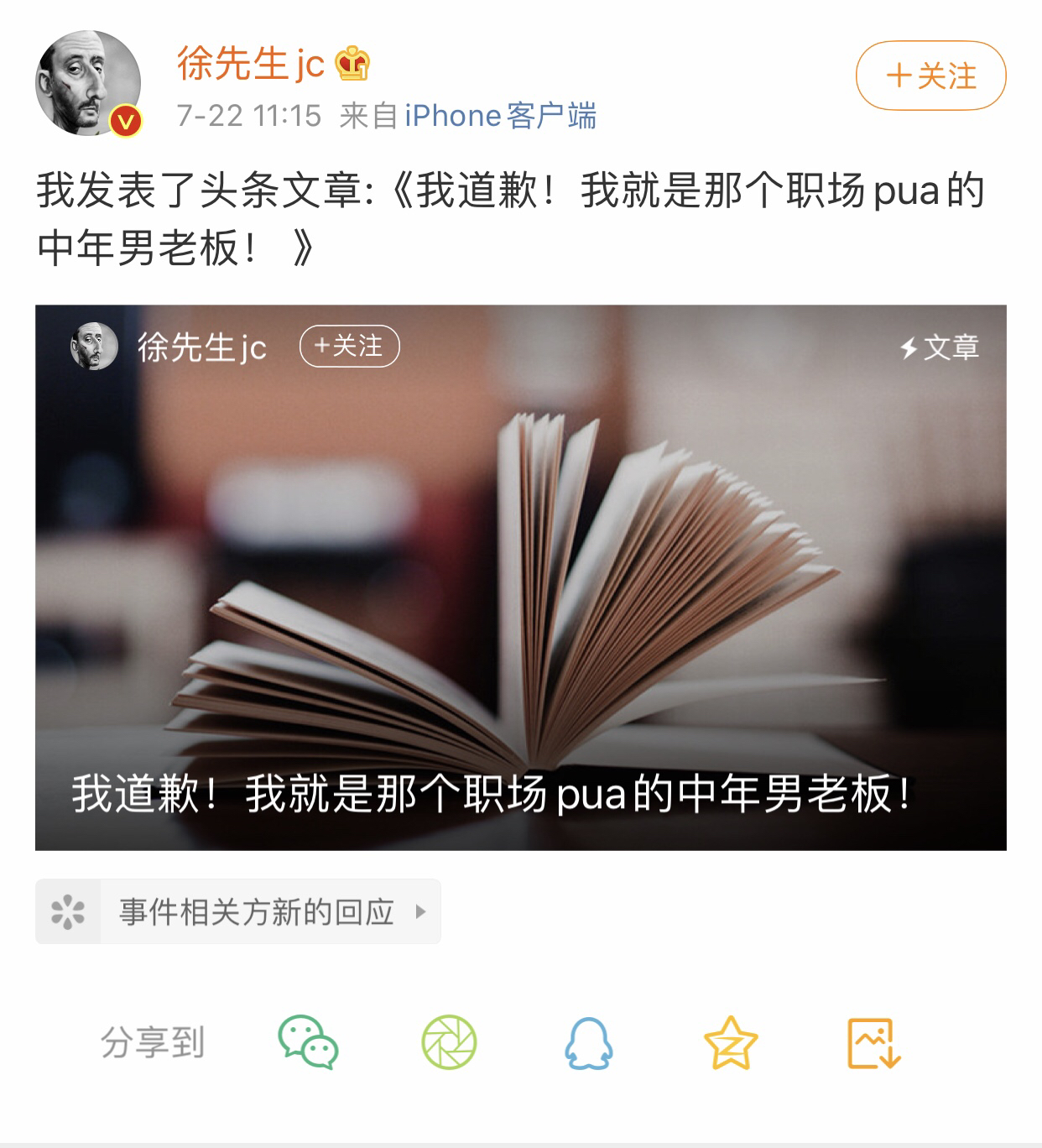Tap the +关注 button inside the article card

tap(349, 346)
